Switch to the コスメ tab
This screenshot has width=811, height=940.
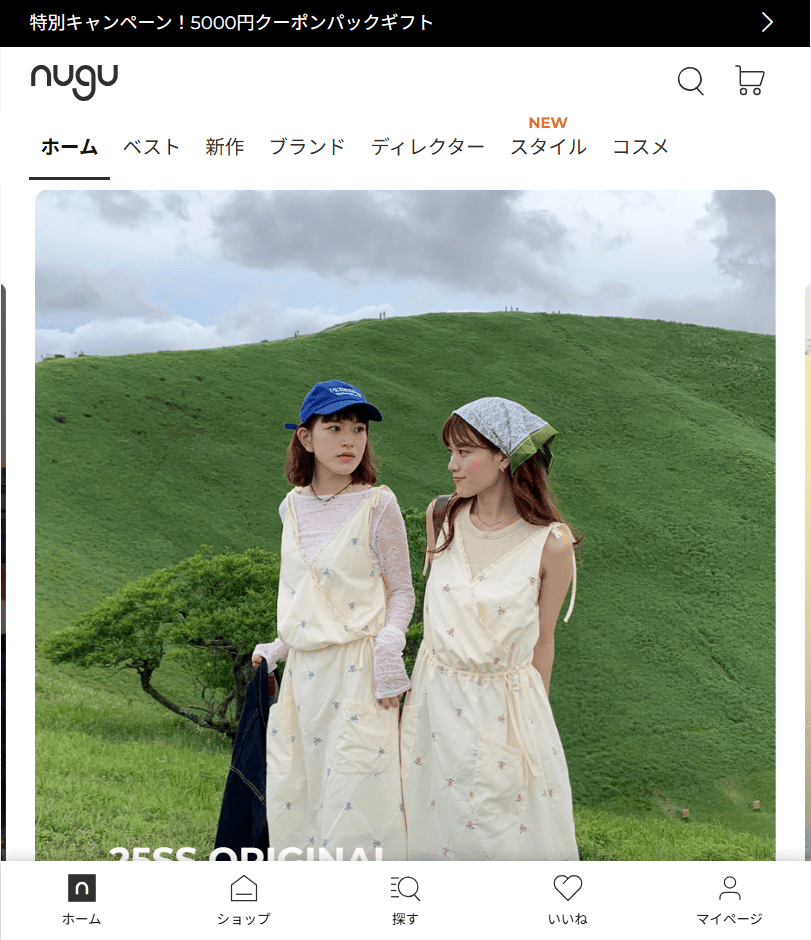point(640,147)
